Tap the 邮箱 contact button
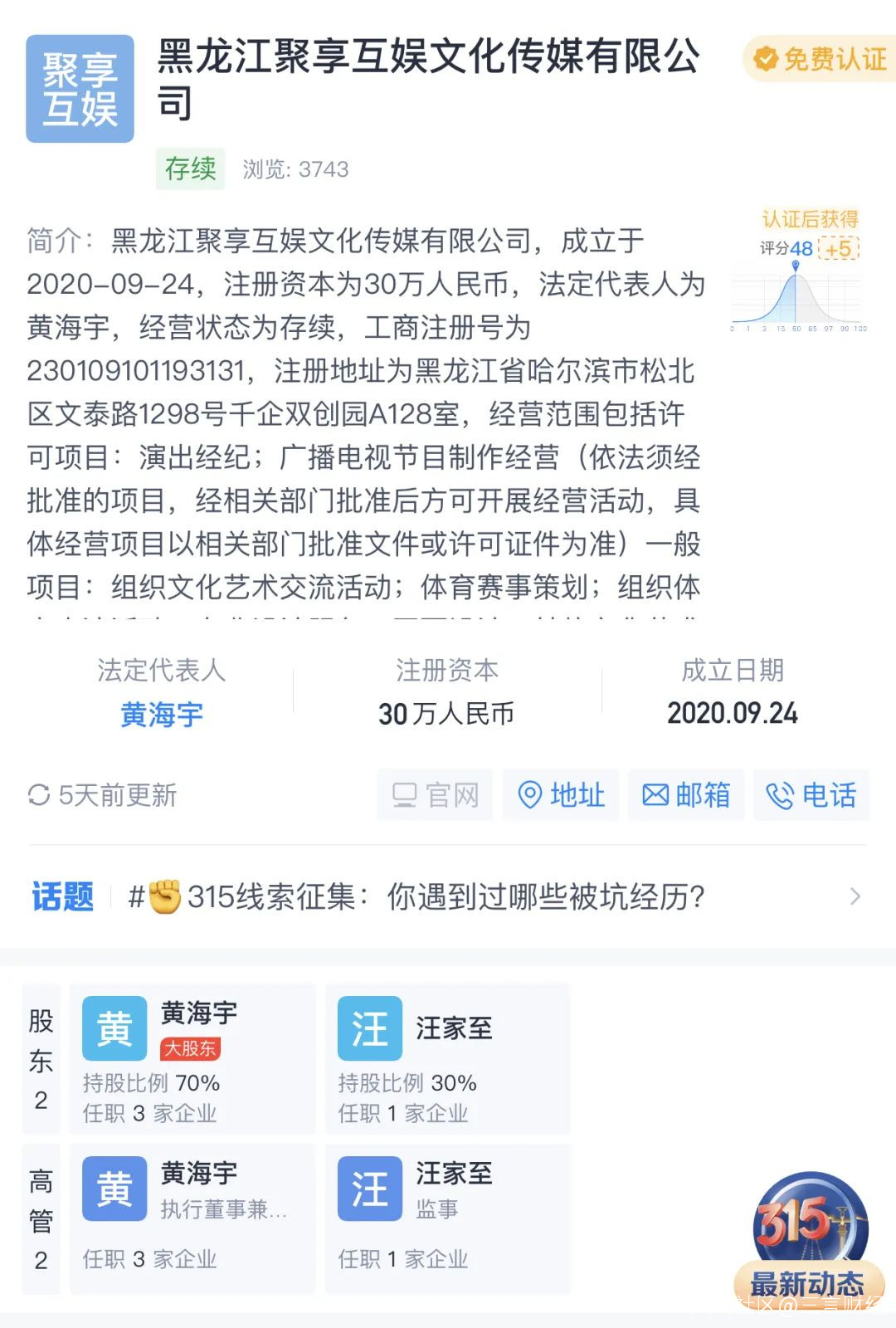Screen dimensions: 896x1328 686,795
